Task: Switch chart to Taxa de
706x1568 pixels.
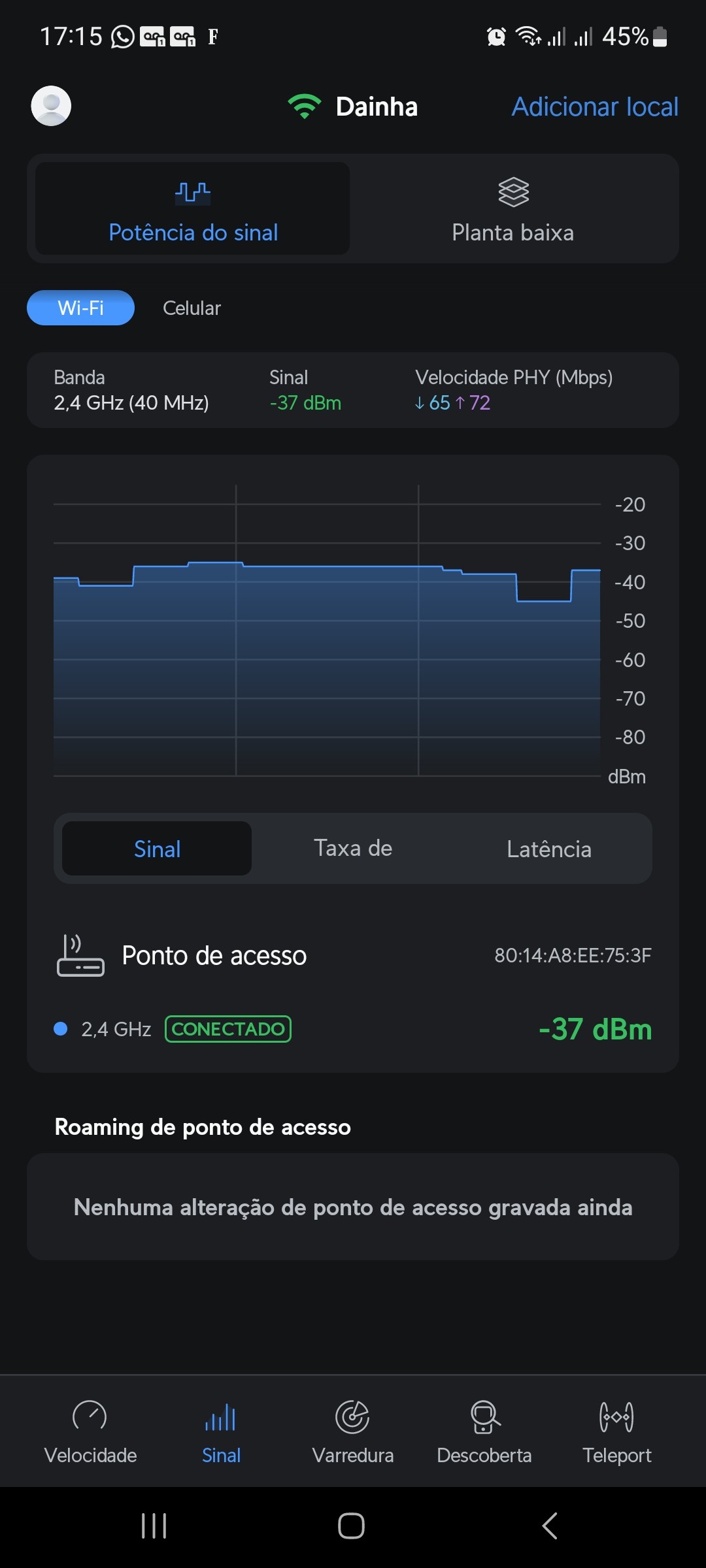Action: click(353, 849)
